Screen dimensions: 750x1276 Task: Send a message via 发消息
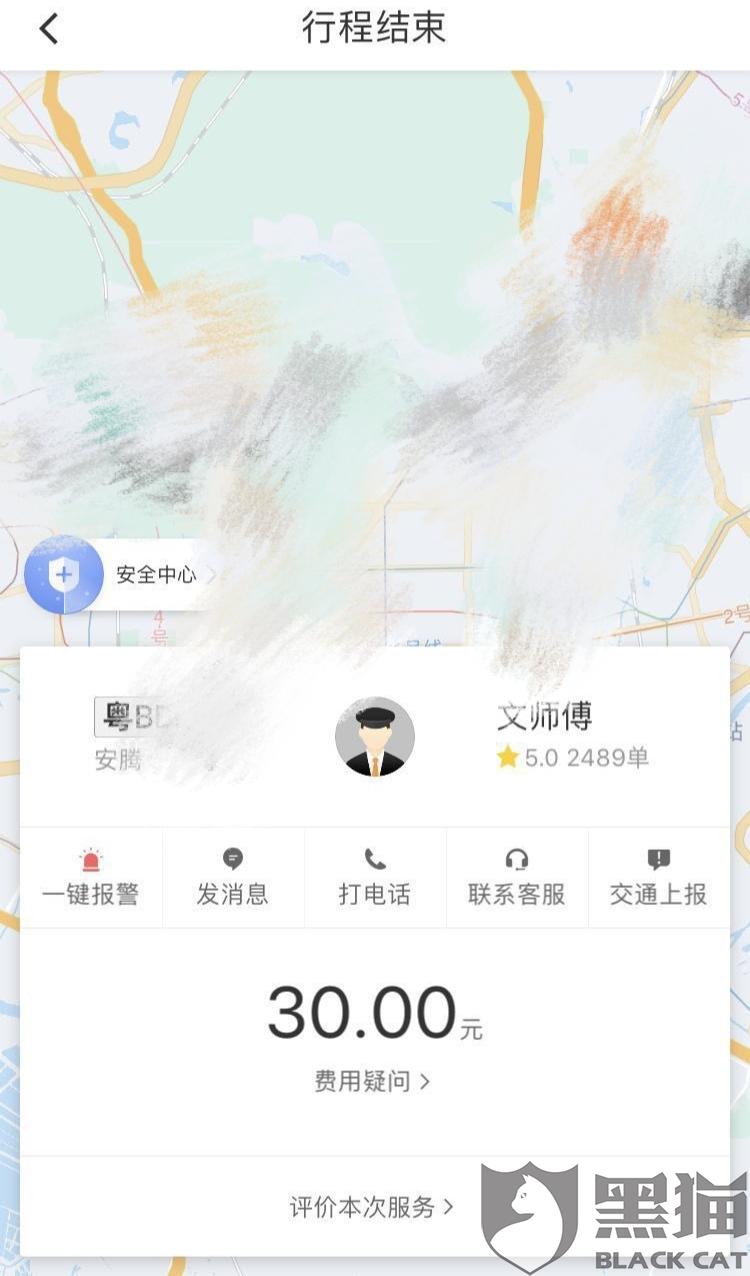(233, 878)
